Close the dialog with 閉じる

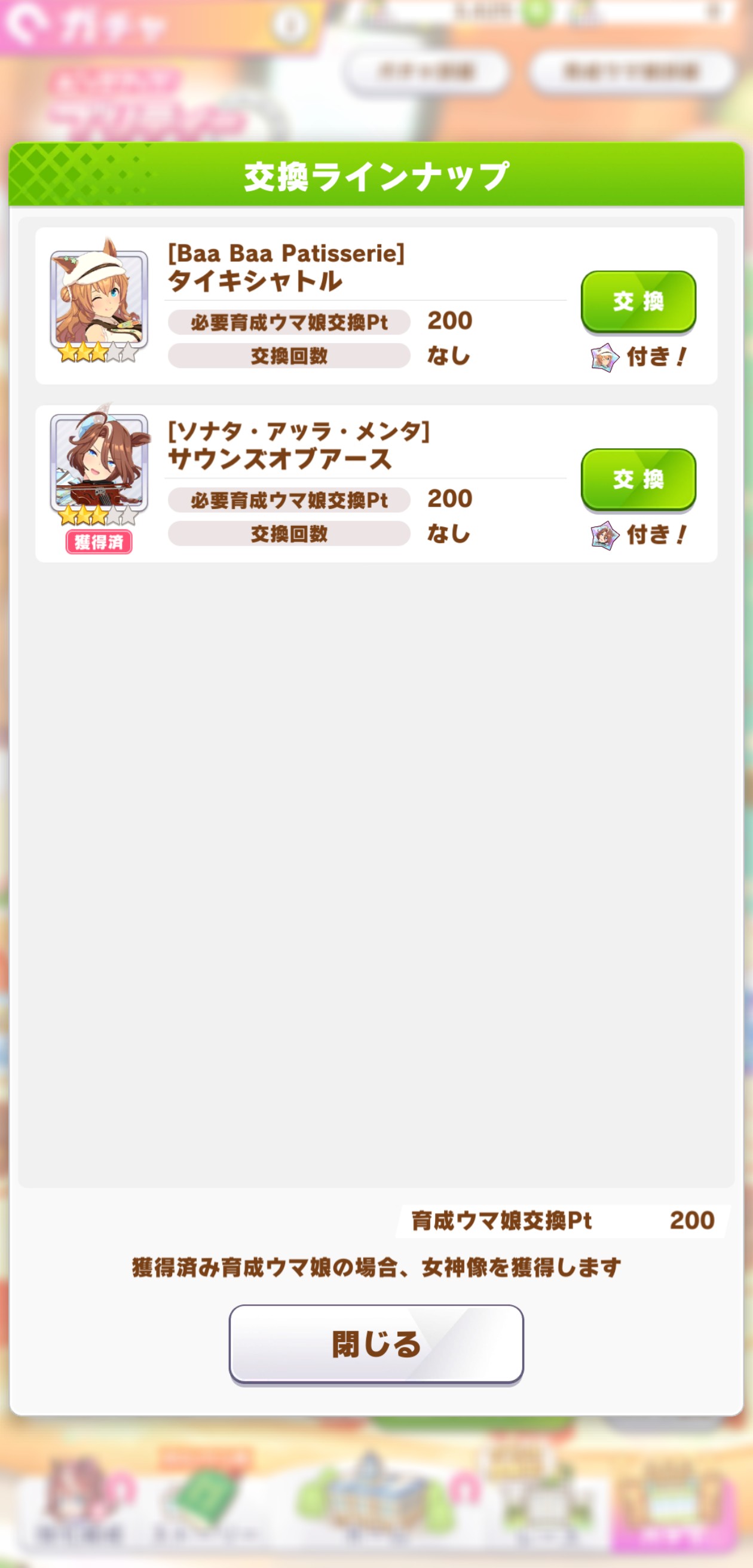point(375,1343)
